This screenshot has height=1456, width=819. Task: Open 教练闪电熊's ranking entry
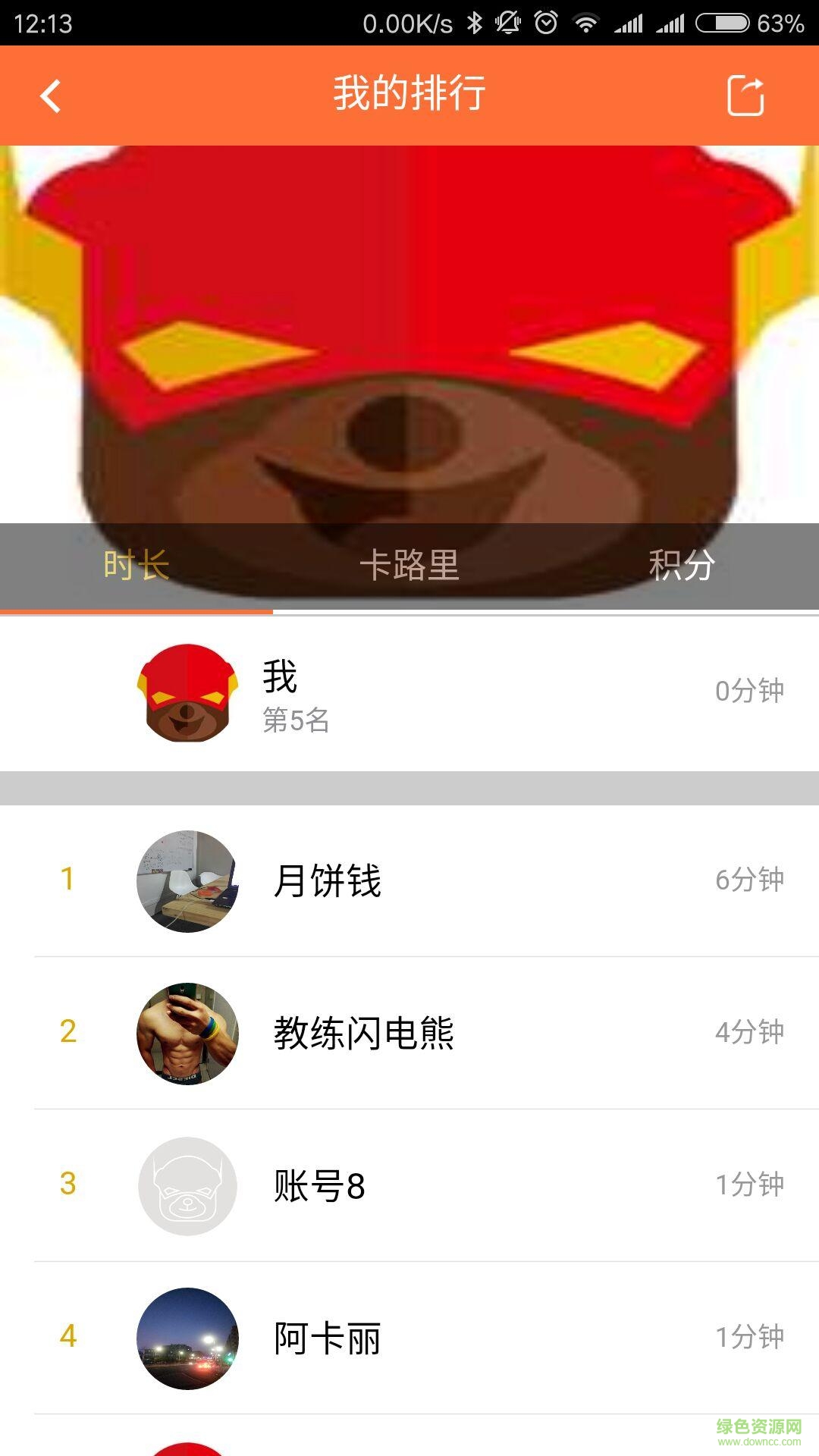point(409,1033)
